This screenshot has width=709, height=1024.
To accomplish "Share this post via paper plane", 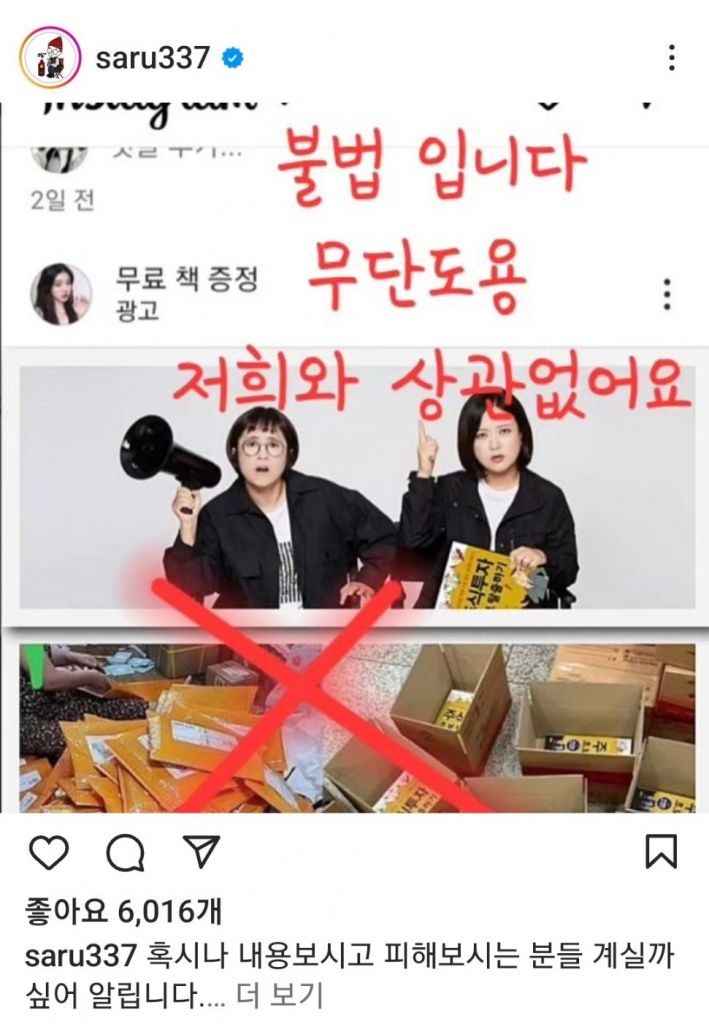I will pos(202,852).
